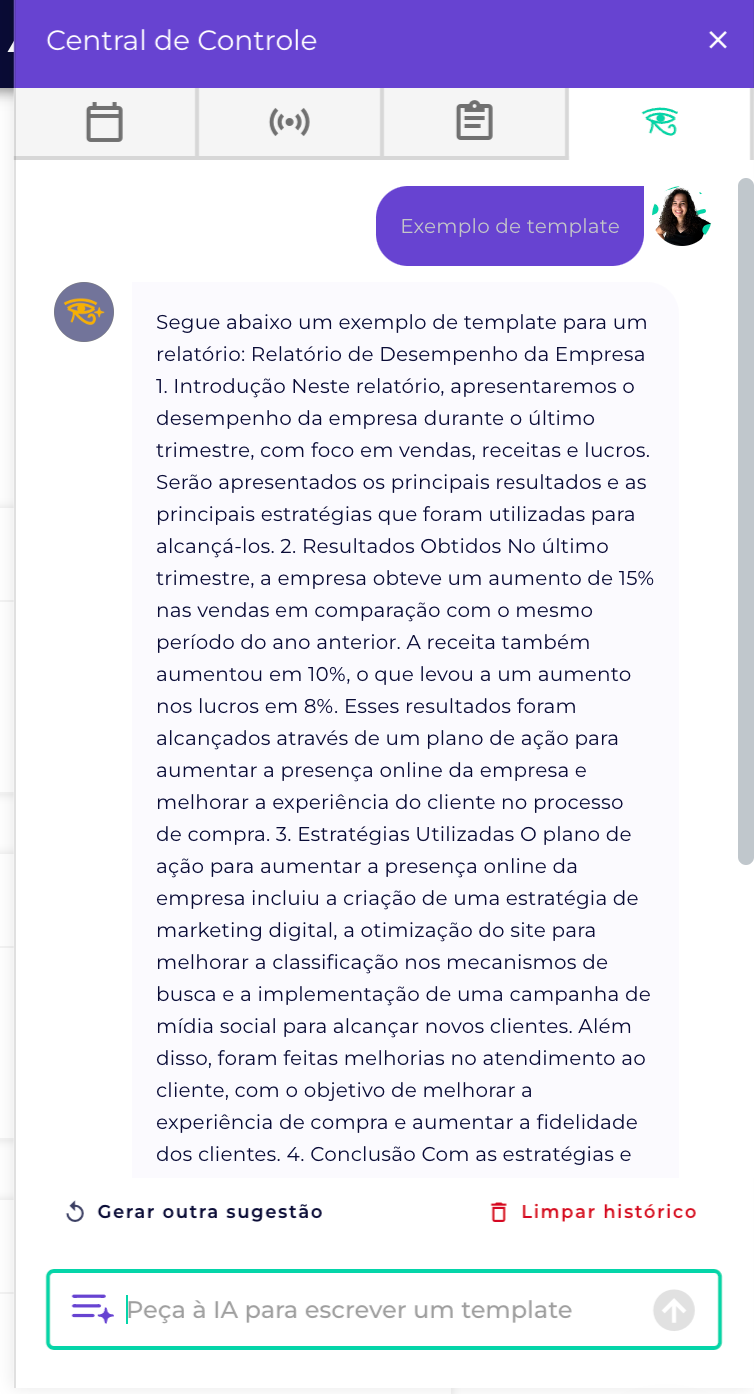Send the message with the arrow button
The height and width of the screenshot is (1394, 754).
click(674, 1310)
